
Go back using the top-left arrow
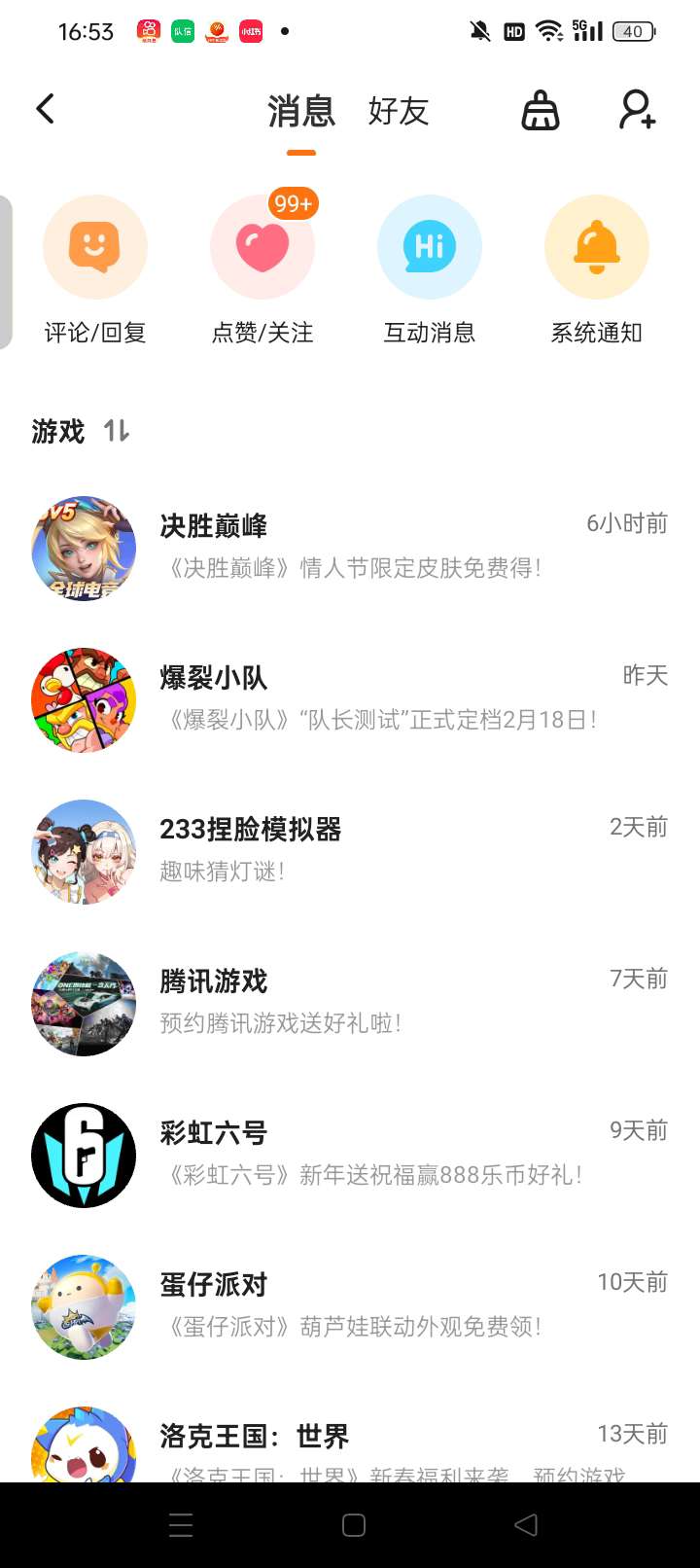[46, 109]
